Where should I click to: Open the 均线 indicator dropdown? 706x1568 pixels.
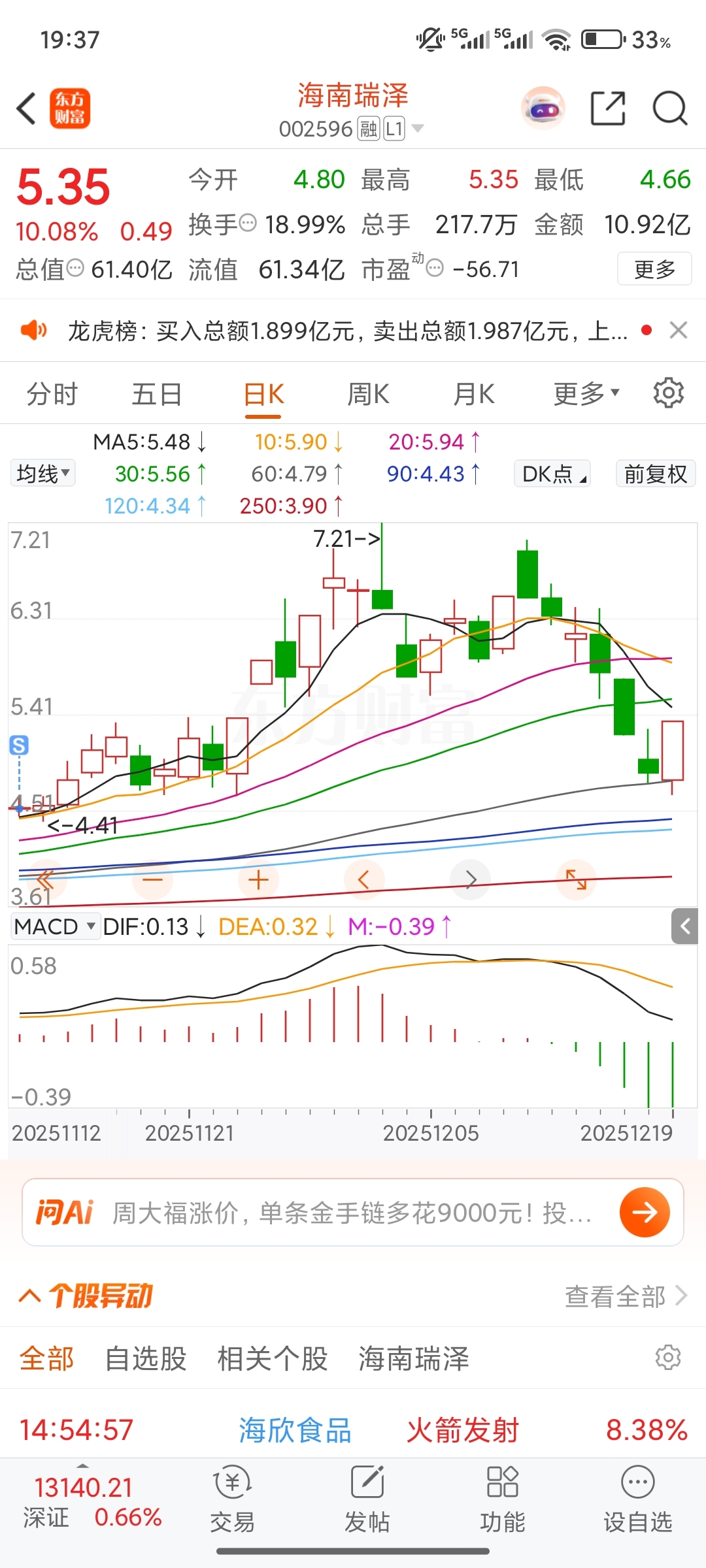pyautogui.click(x=43, y=474)
